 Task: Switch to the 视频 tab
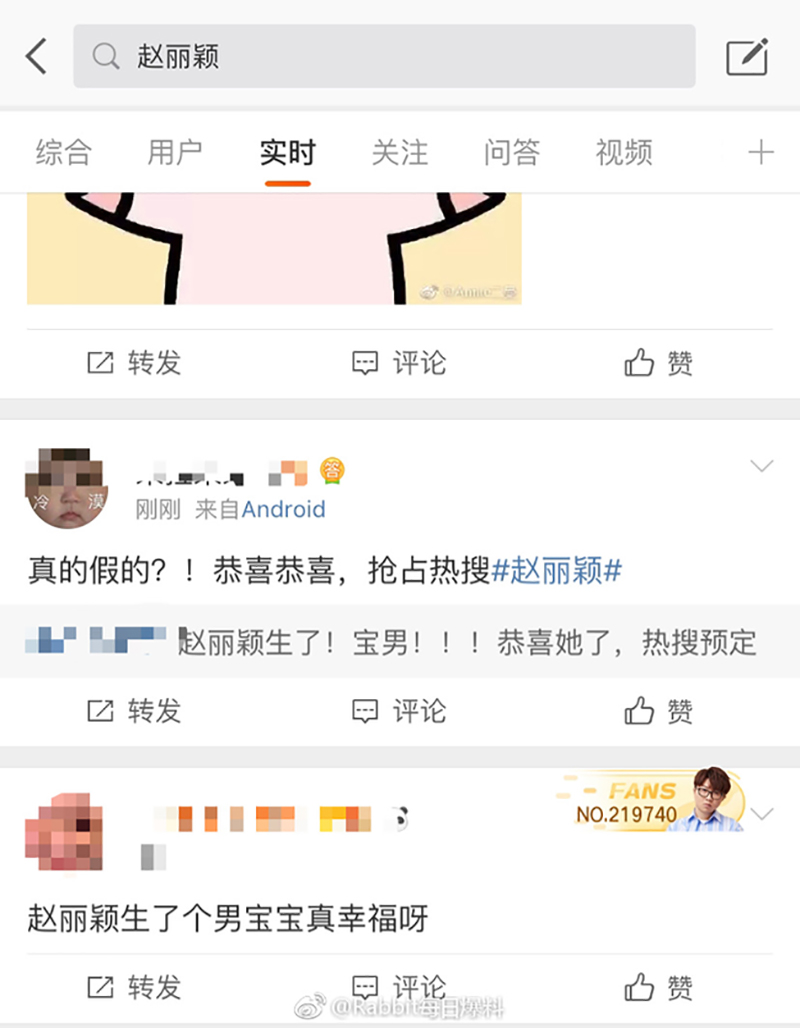coord(623,153)
